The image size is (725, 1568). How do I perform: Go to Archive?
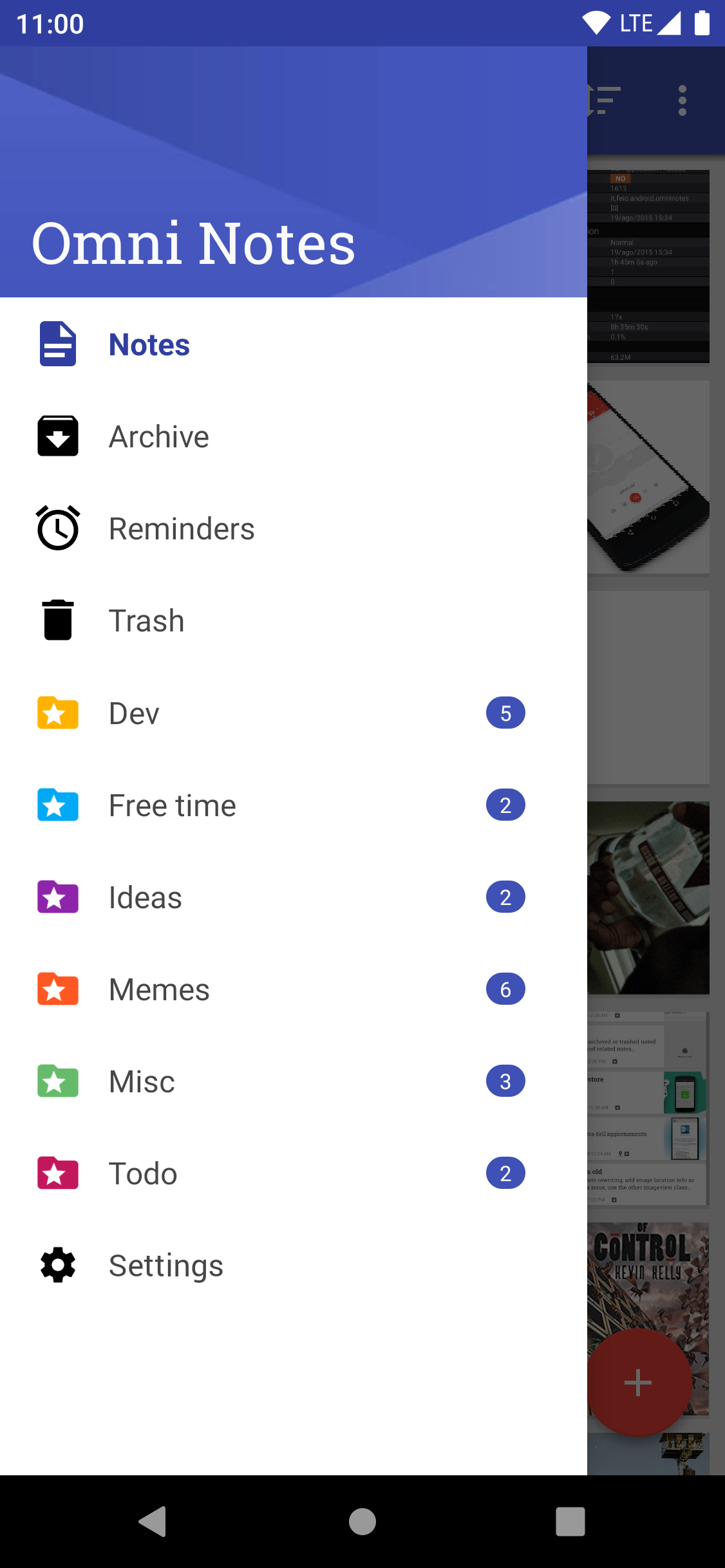pyautogui.click(x=158, y=436)
